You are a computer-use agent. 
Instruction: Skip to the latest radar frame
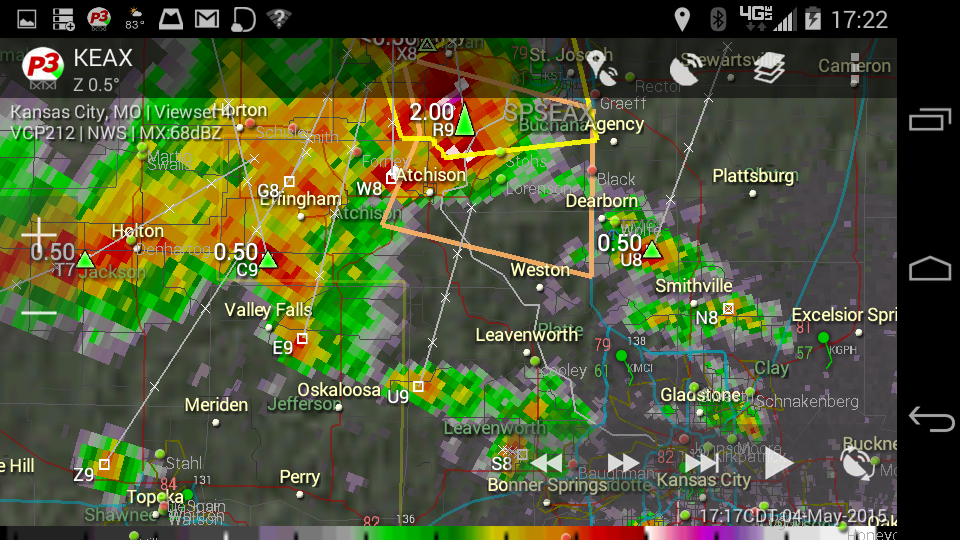(x=701, y=464)
